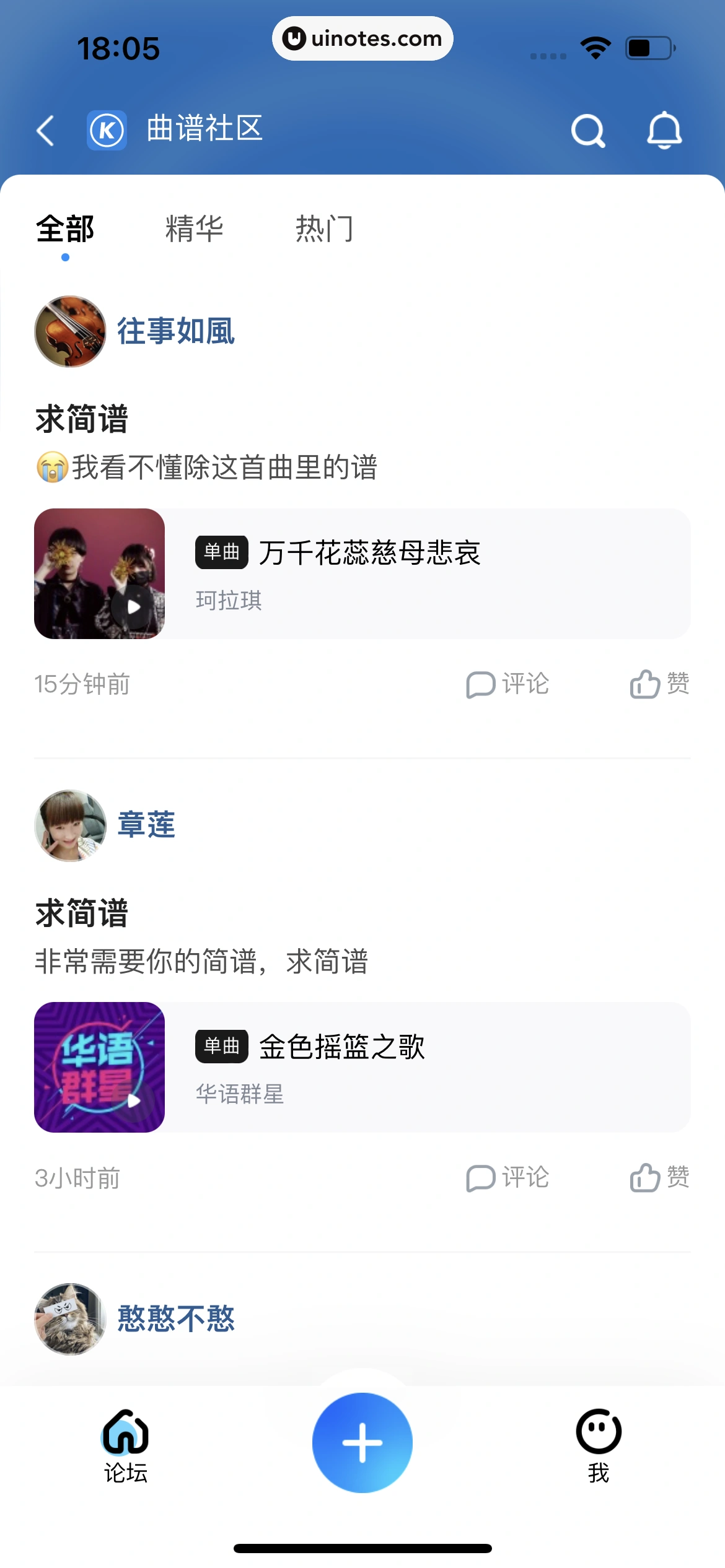This screenshot has height=1568, width=725.
Task: Open the 万千花蕊慈母悲哀 song card
Action: (x=362, y=574)
